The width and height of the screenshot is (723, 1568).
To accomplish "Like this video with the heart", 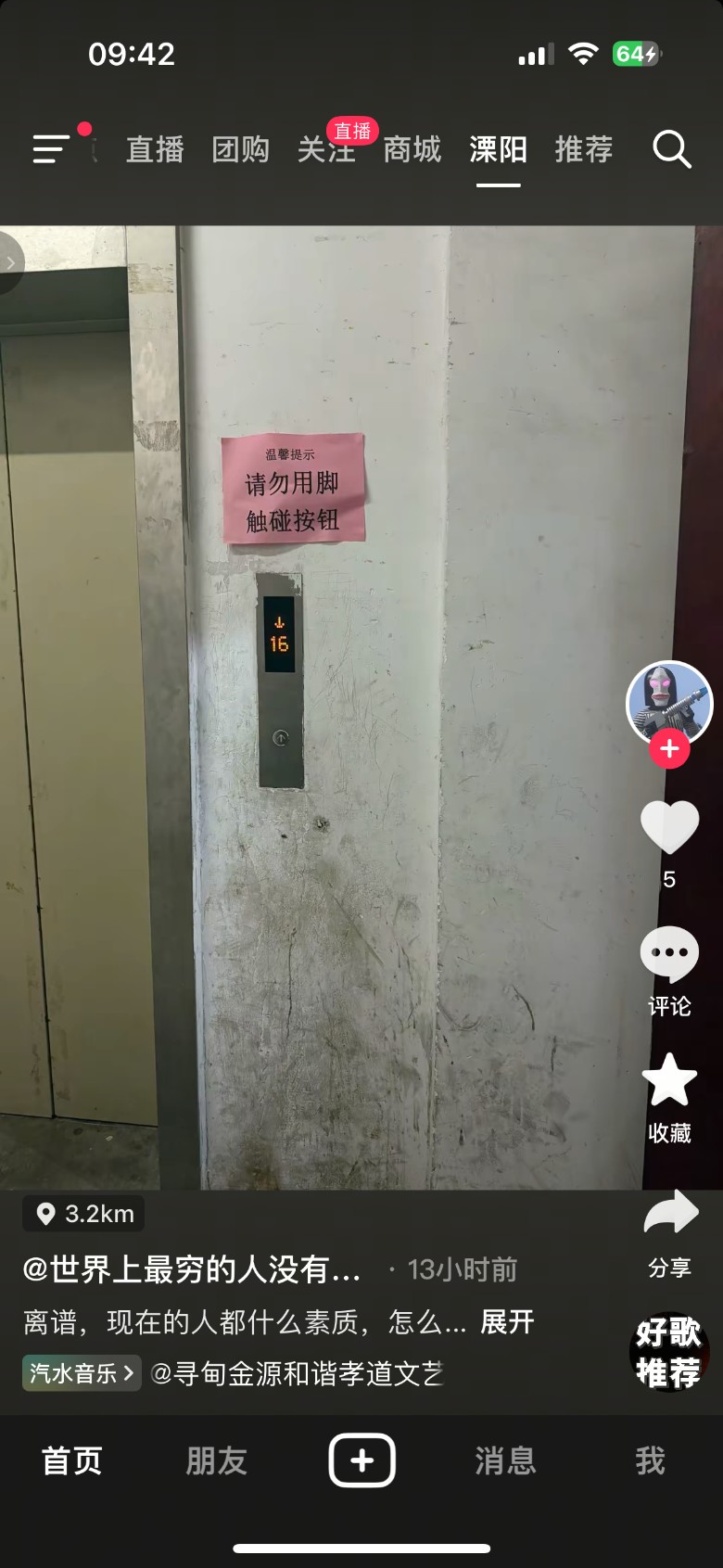I will tap(669, 826).
